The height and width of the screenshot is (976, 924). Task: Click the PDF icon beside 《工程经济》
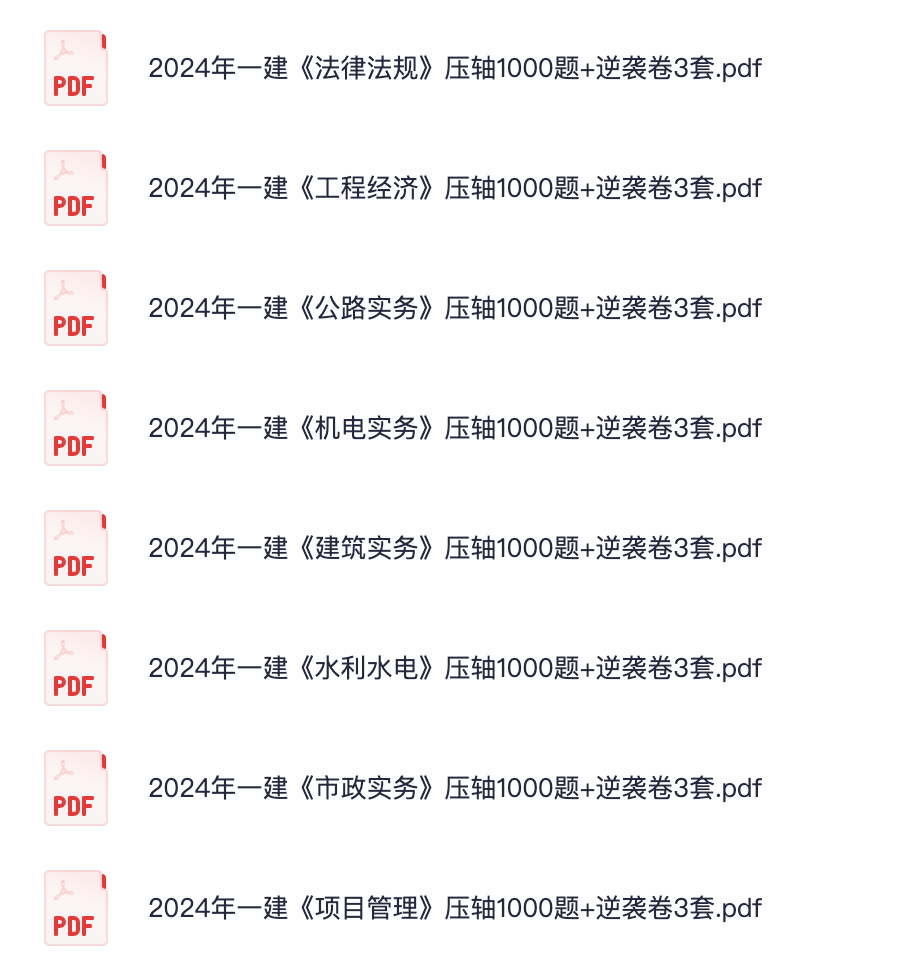pyautogui.click(x=76, y=188)
